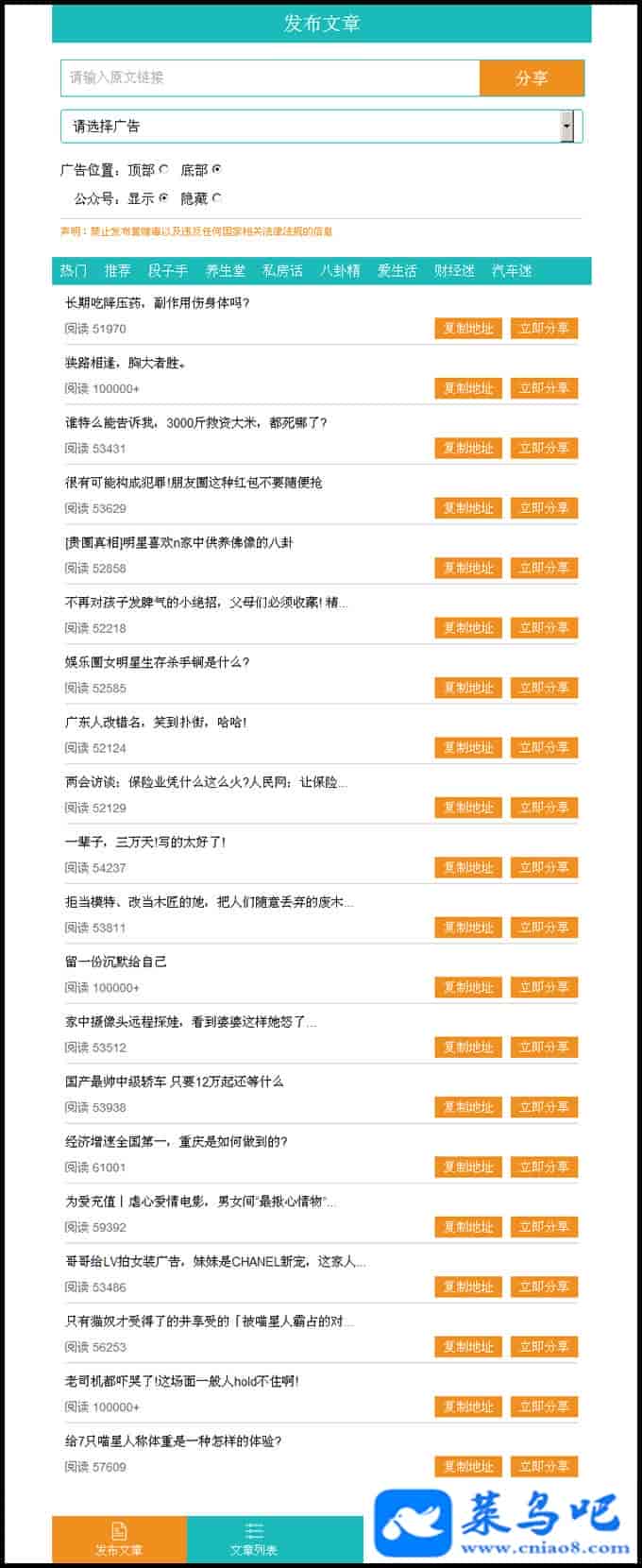
Task: Share the 留一份沉默给自己 article
Action: pos(544,987)
